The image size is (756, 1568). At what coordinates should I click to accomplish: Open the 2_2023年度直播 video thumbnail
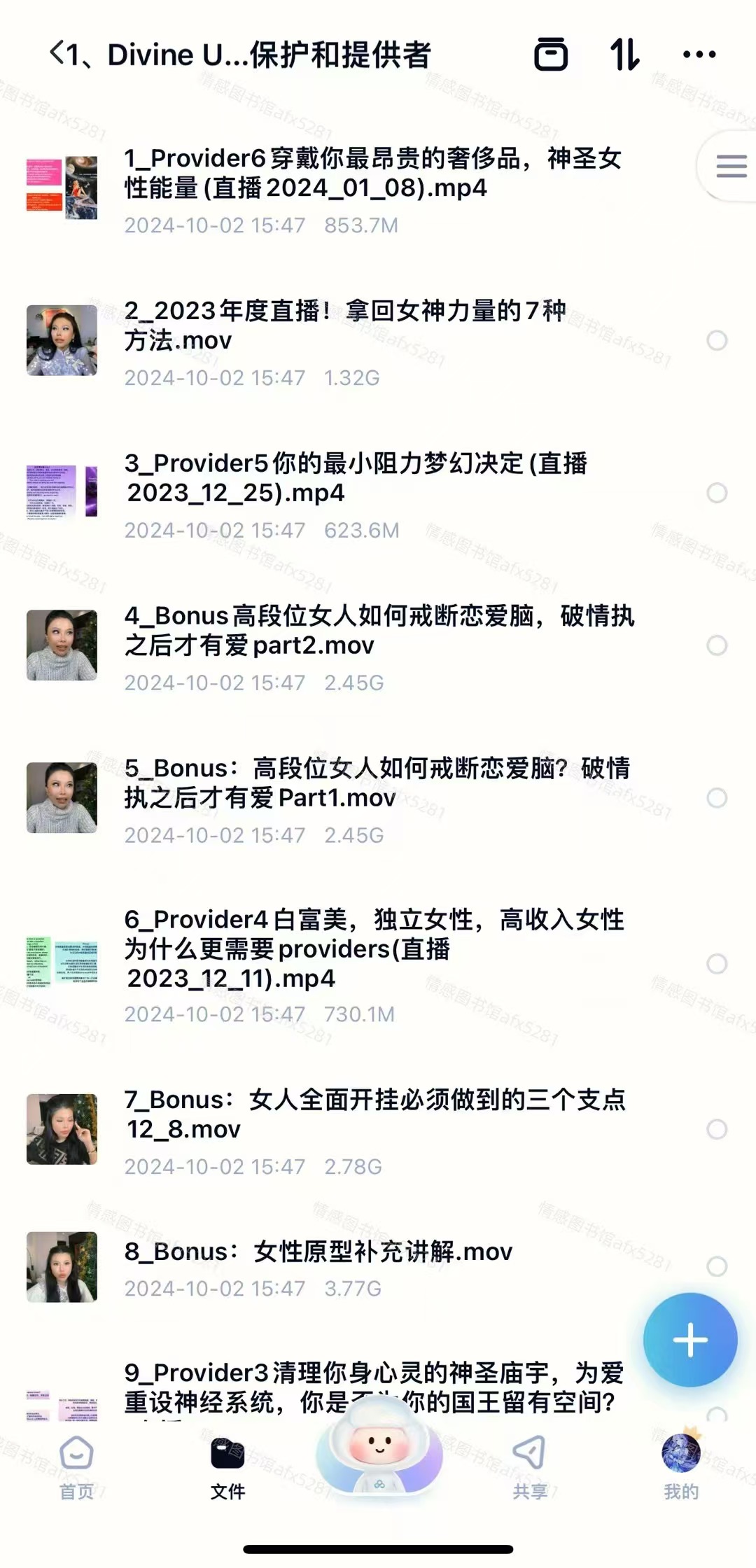pyautogui.click(x=62, y=340)
